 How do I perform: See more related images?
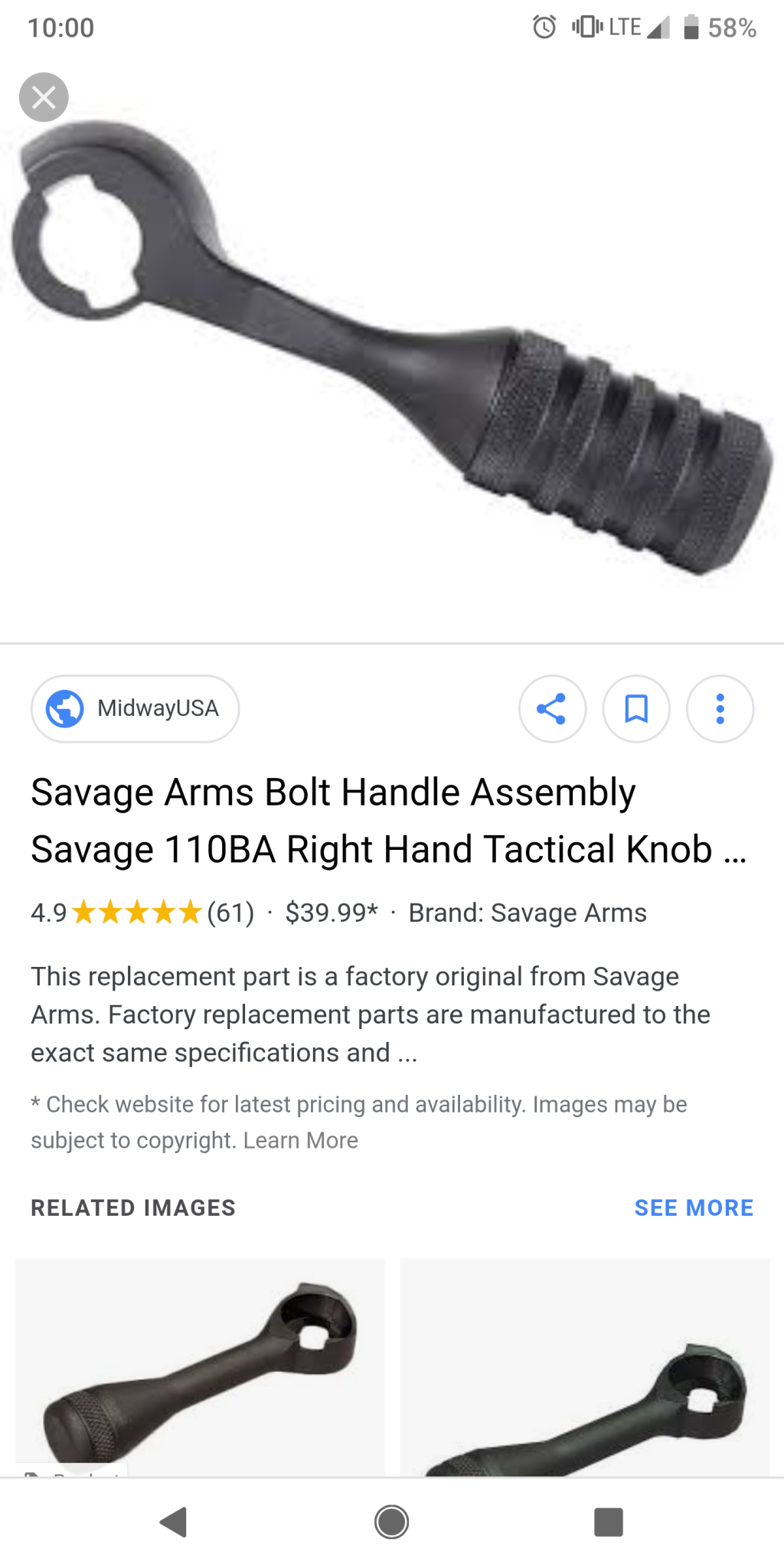(694, 1207)
